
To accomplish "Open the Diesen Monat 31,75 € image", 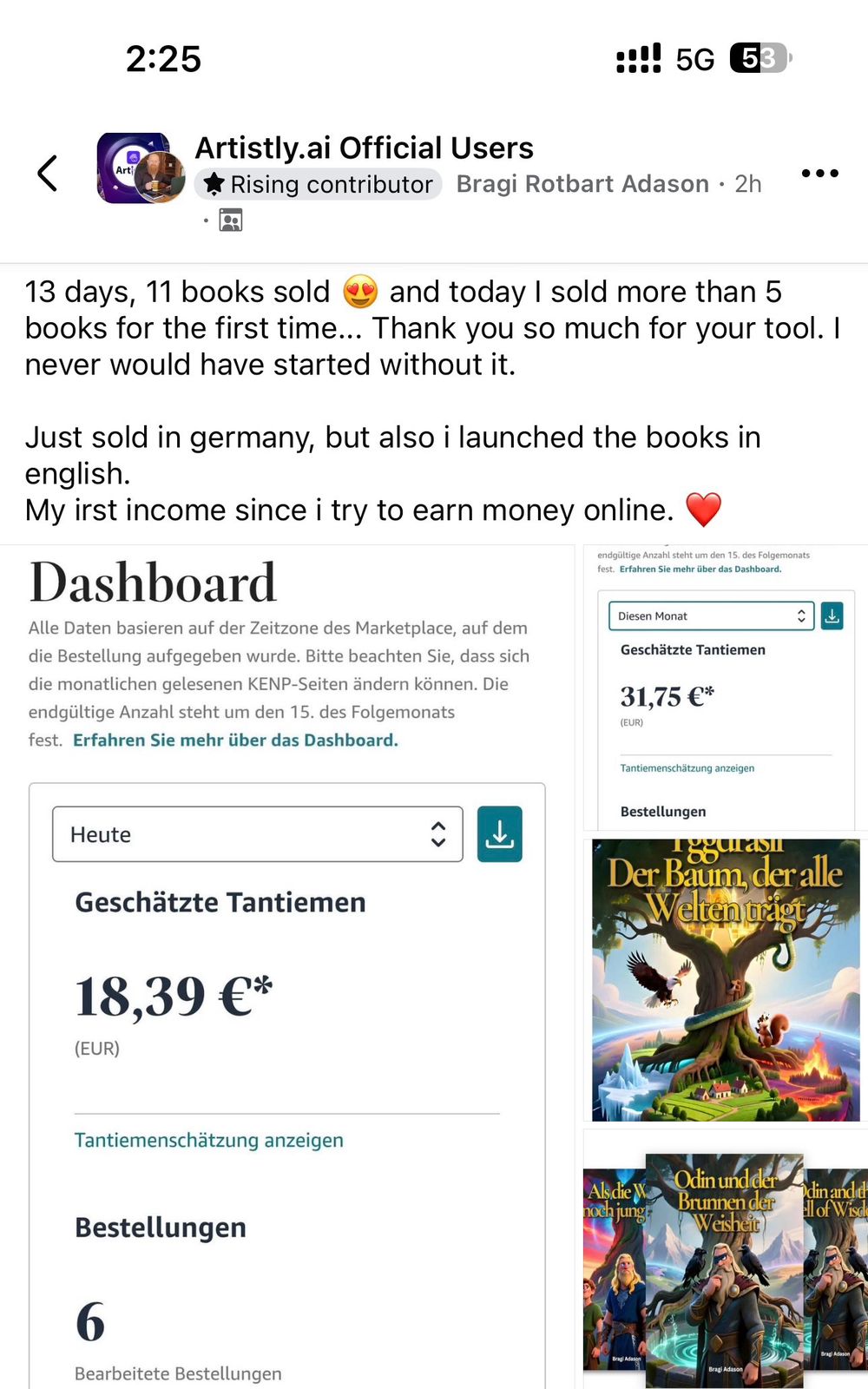I will pyautogui.click(x=726, y=688).
